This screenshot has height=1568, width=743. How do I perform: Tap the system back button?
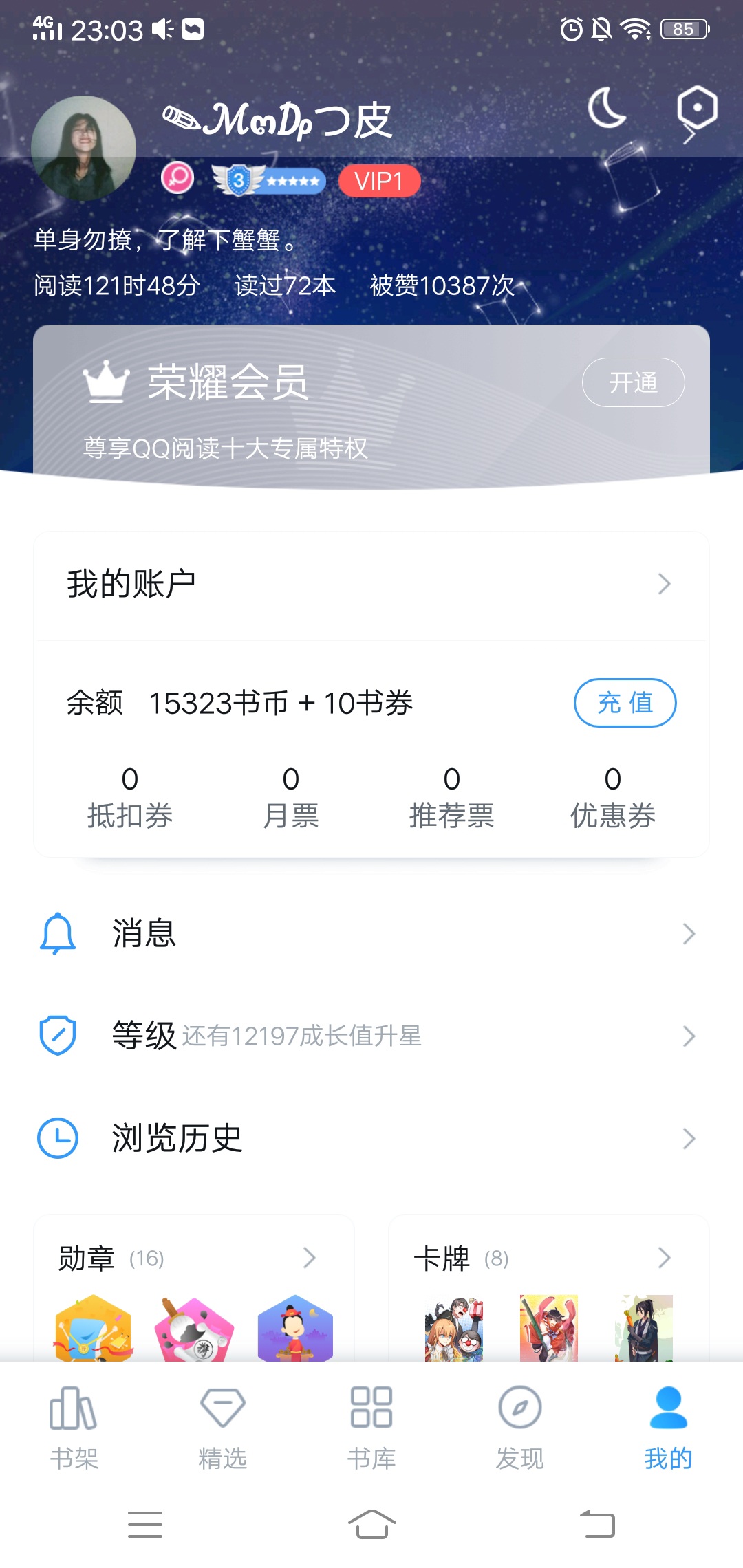click(597, 1524)
